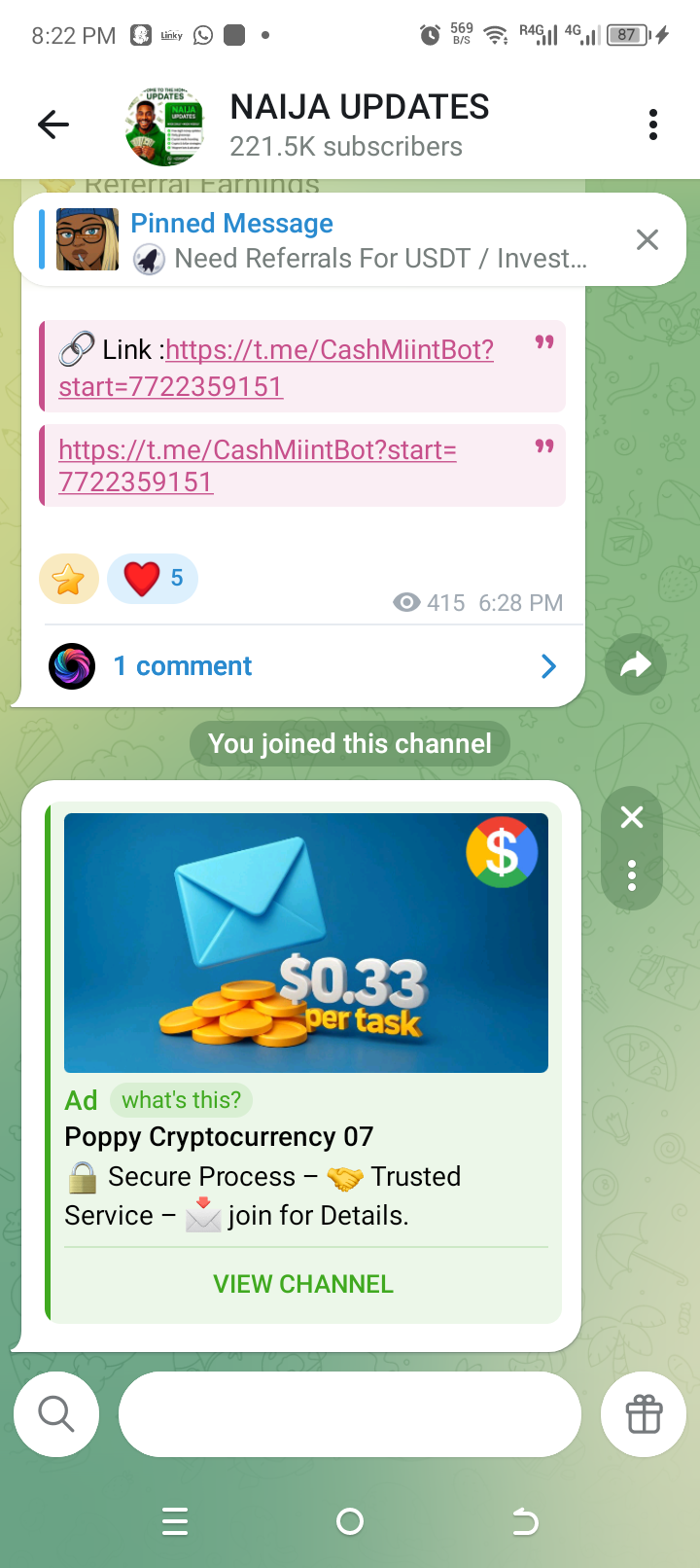Forward the post with the share arrow
The image size is (700, 1568).
coord(635,665)
